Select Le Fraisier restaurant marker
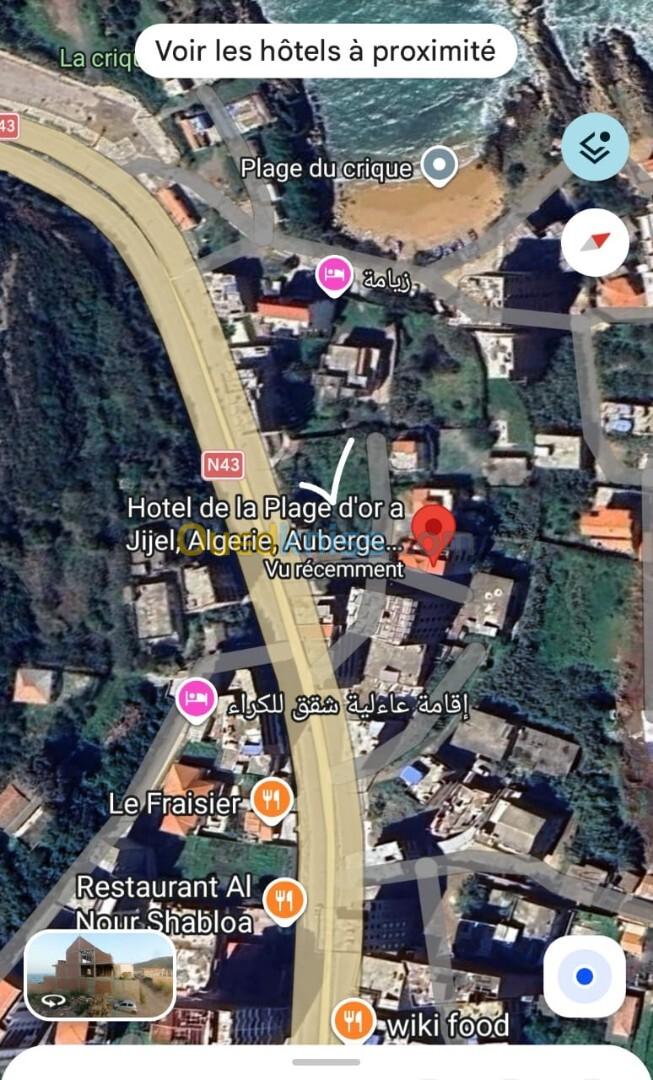The width and height of the screenshot is (653, 1080). [273, 800]
